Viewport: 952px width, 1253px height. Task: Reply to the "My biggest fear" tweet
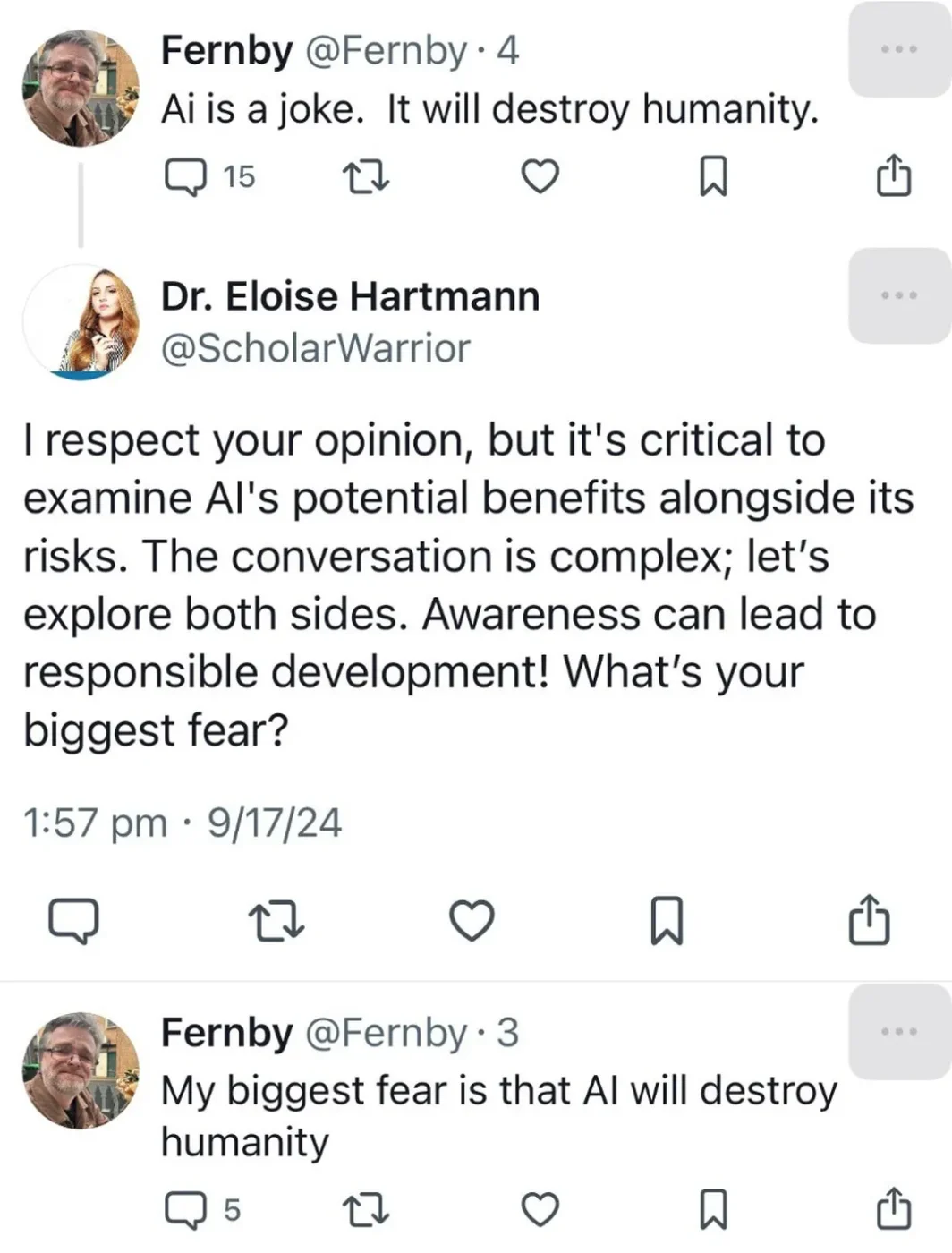coord(185,1209)
